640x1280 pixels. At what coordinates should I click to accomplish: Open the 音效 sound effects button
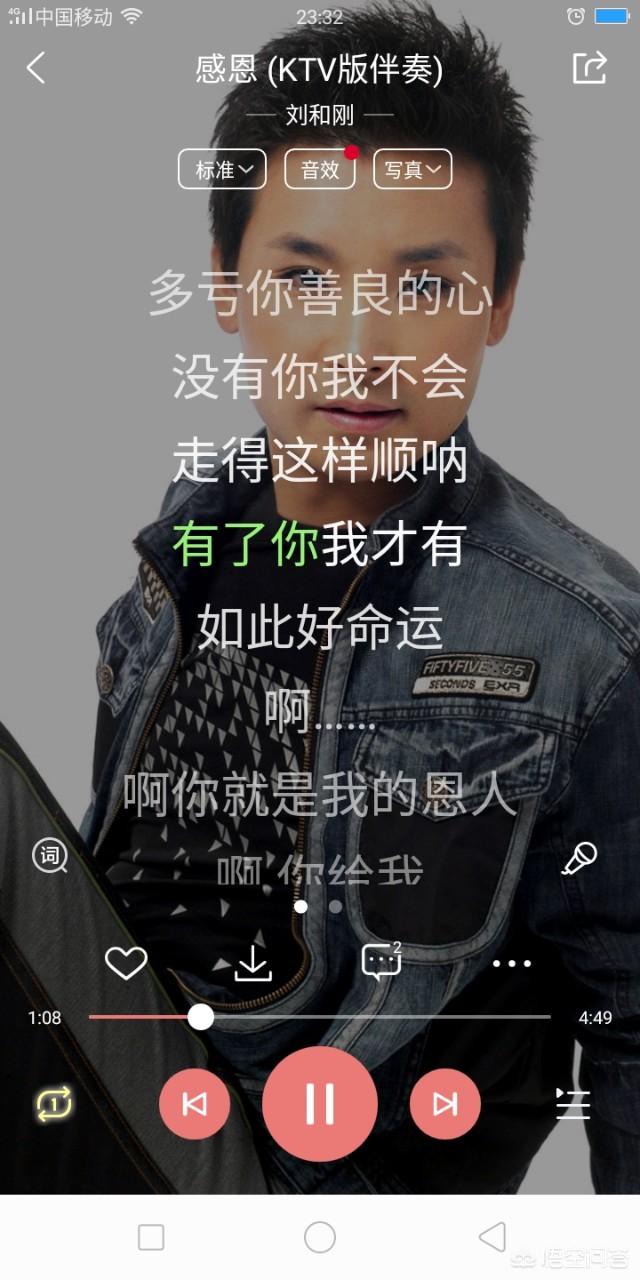(320, 169)
